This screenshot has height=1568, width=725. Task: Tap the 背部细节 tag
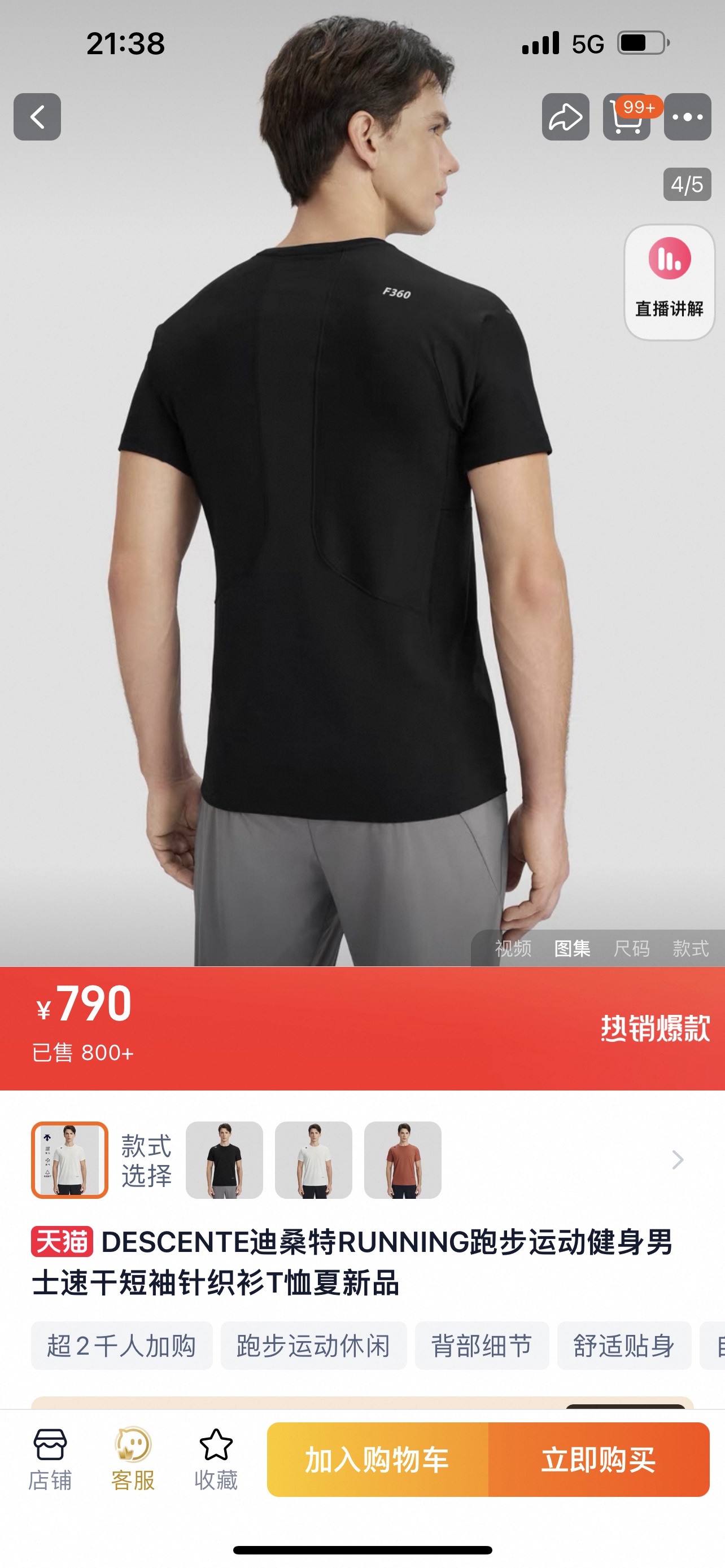click(482, 1345)
